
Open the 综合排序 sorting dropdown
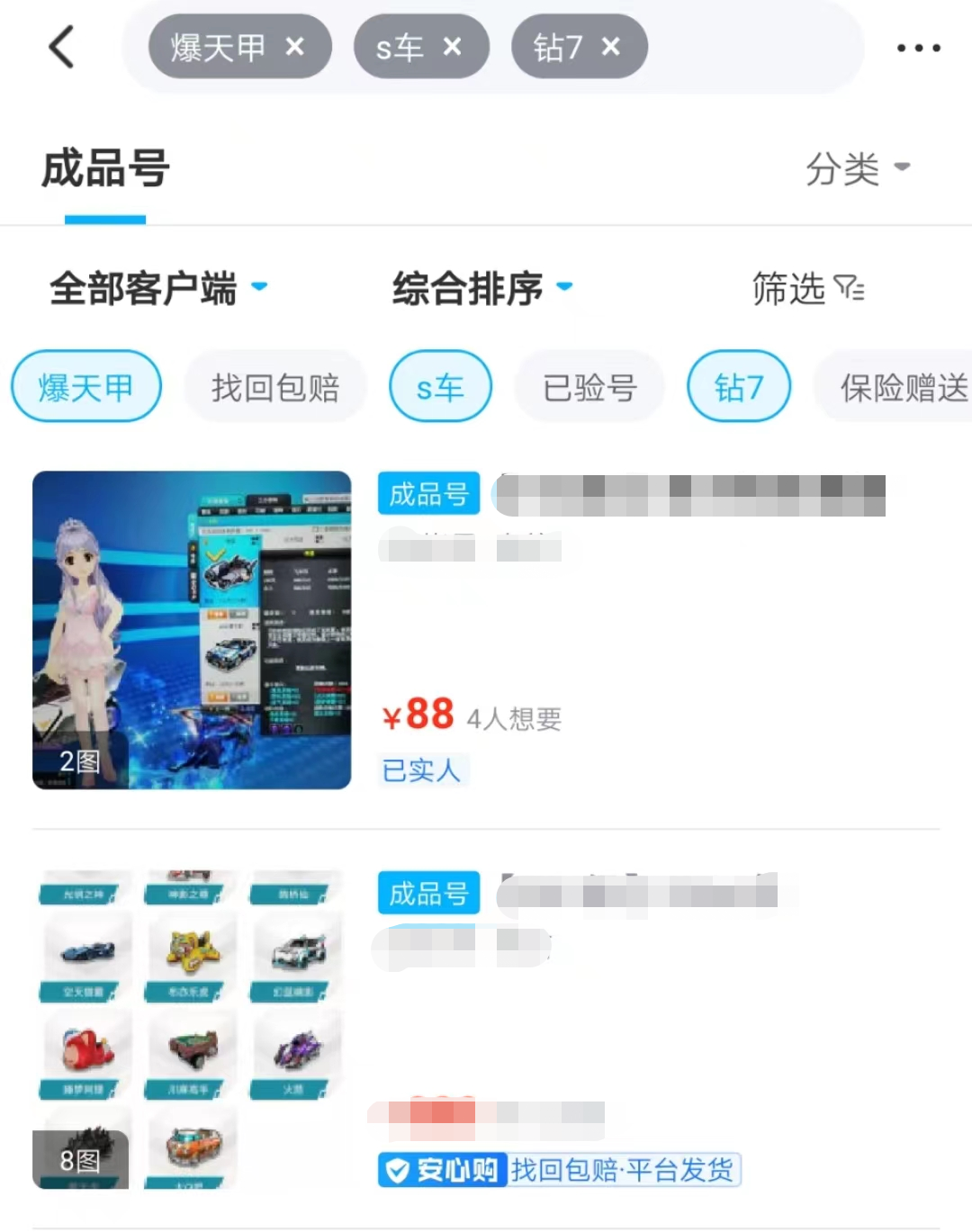[x=481, y=289]
